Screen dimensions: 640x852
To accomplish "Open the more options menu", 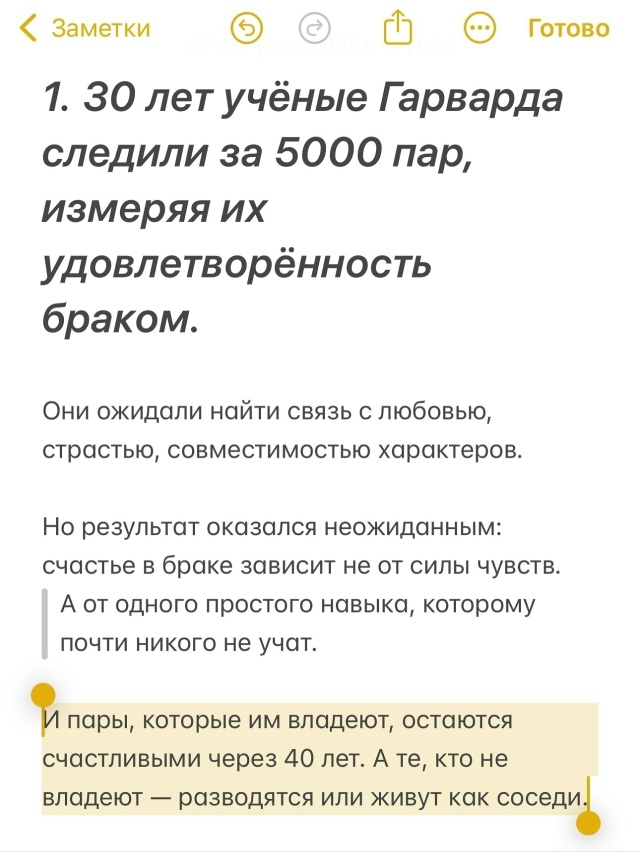I will tap(481, 28).
